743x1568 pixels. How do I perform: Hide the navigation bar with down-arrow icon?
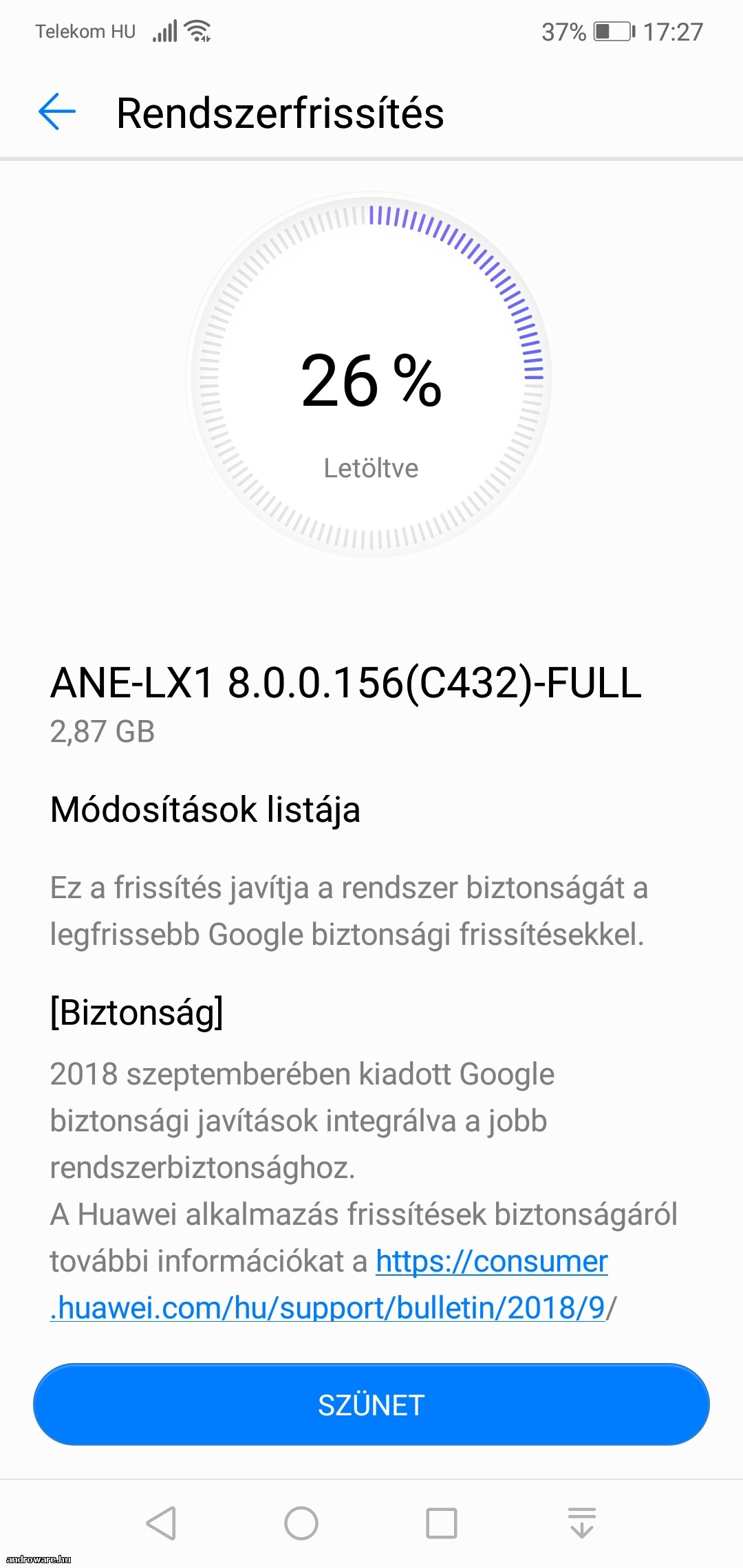point(582,1523)
